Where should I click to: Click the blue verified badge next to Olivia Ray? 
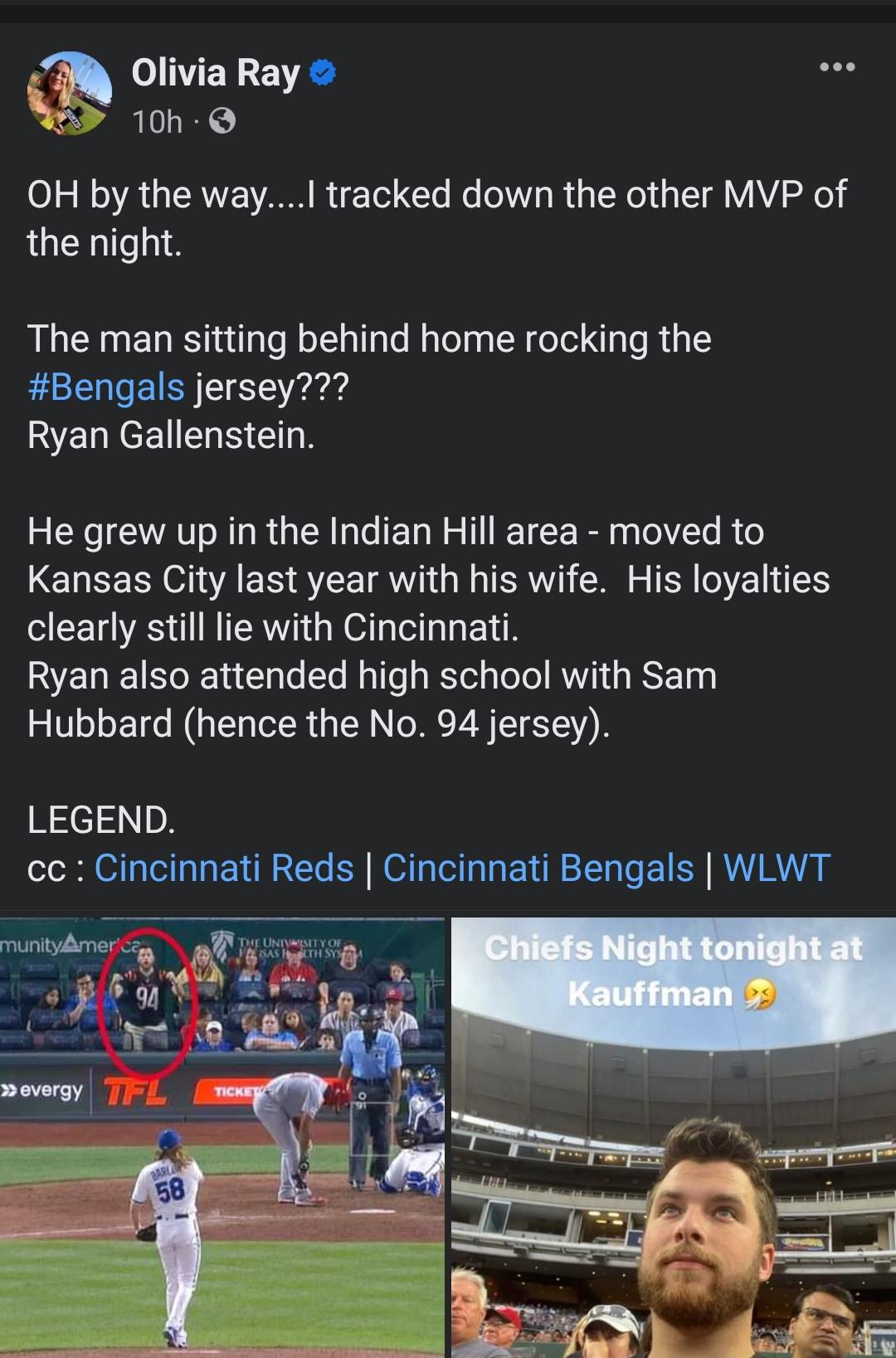point(321,74)
